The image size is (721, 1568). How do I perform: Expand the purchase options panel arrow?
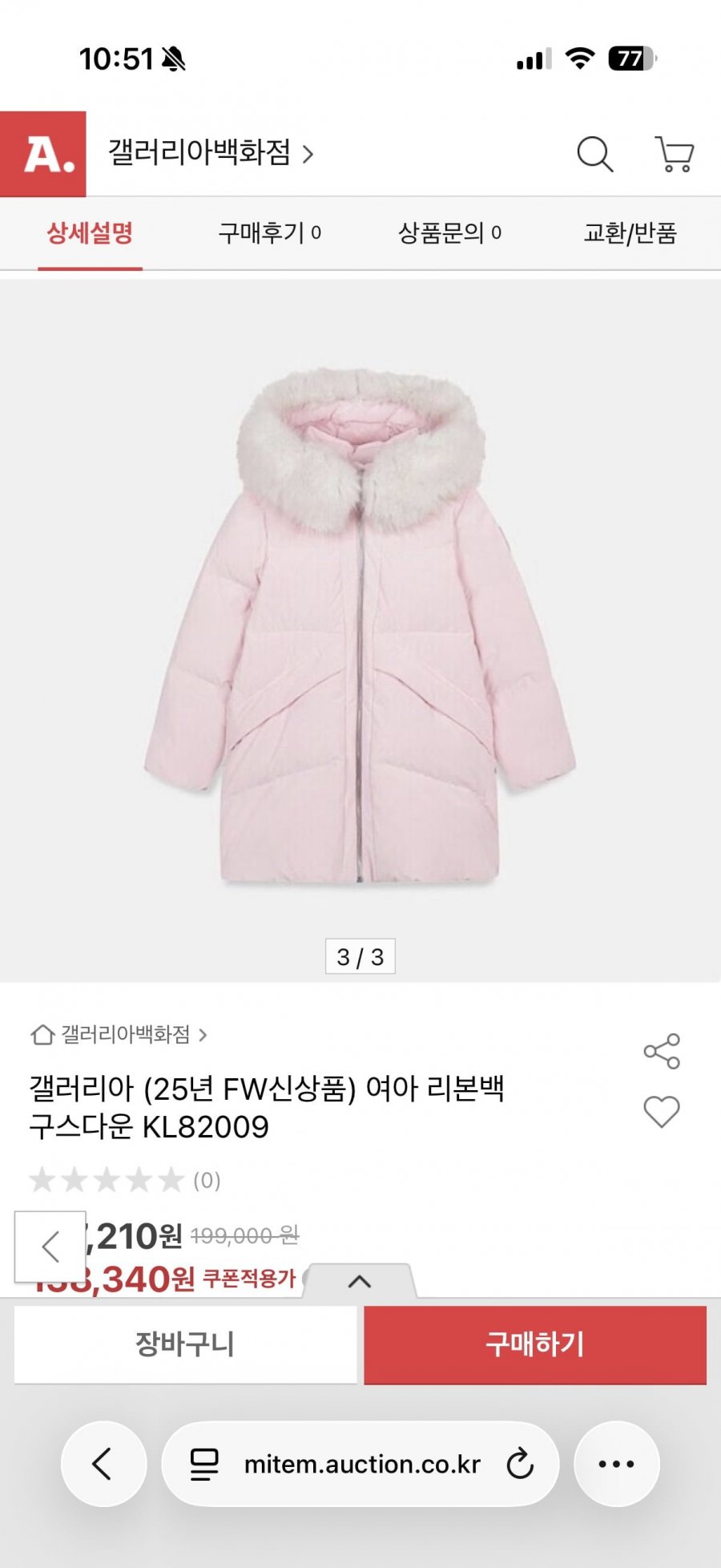pyautogui.click(x=360, y=1281)
